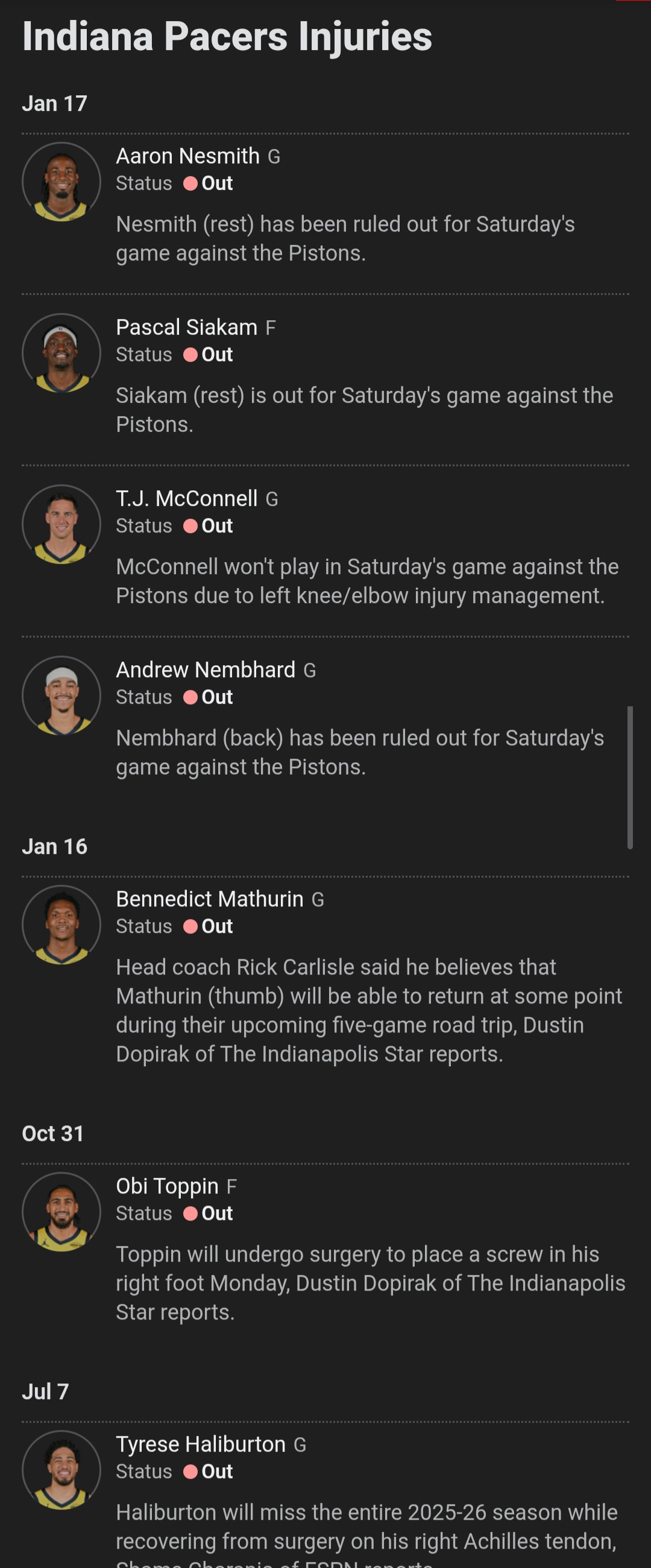Open Pascal Siakam's player profile
This screenshot has height=1568, width=651.
point(186,327)
